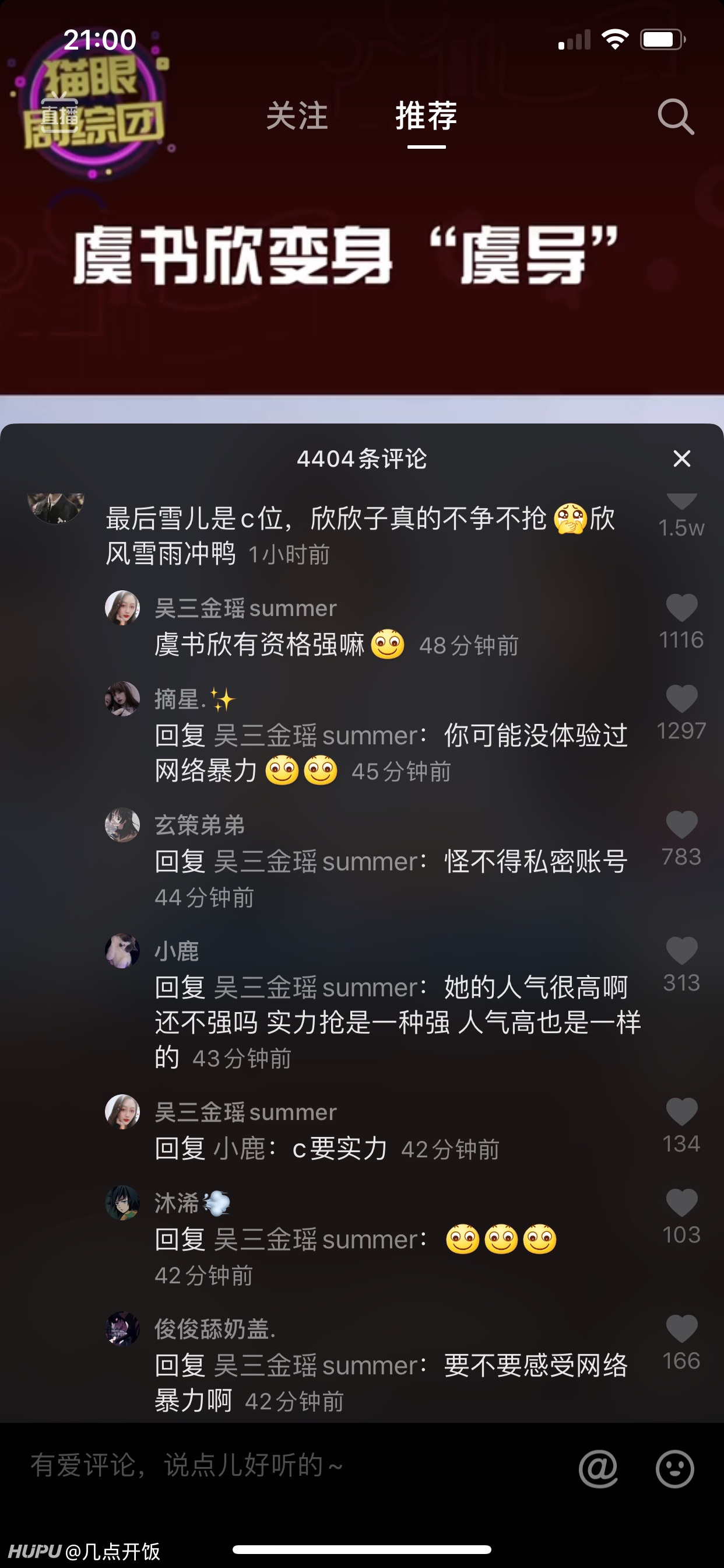Open 摘星's profile avatar
The width and height of the screenshot is (724, 1568).
coord(122,699)
